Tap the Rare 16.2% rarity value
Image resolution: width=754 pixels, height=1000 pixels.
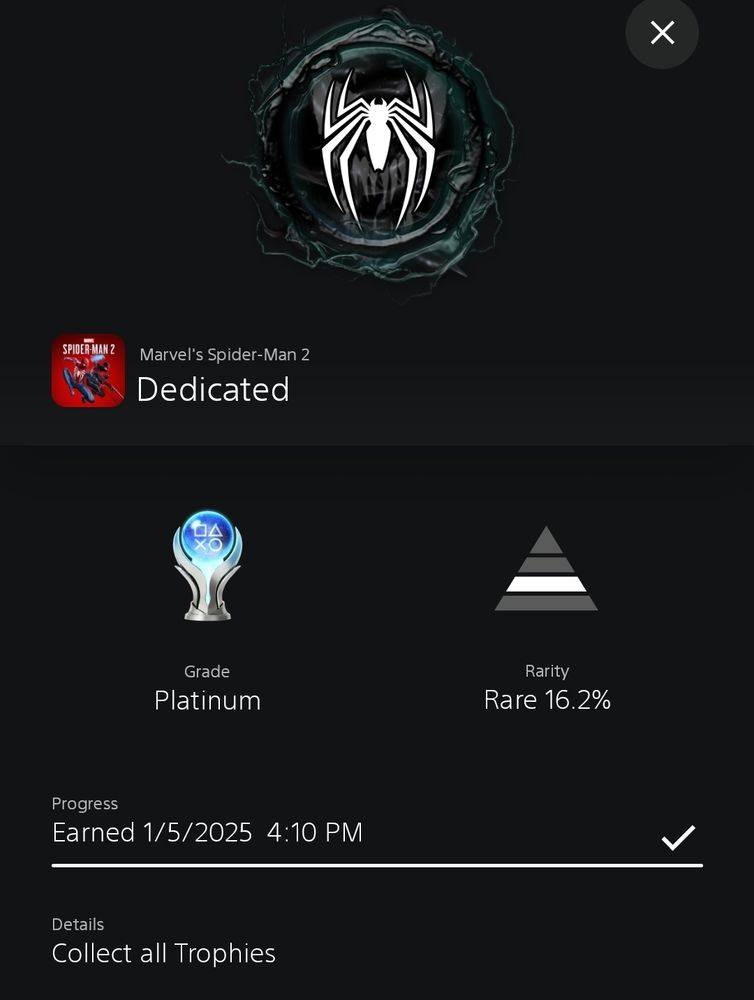(x=547, y=700)
